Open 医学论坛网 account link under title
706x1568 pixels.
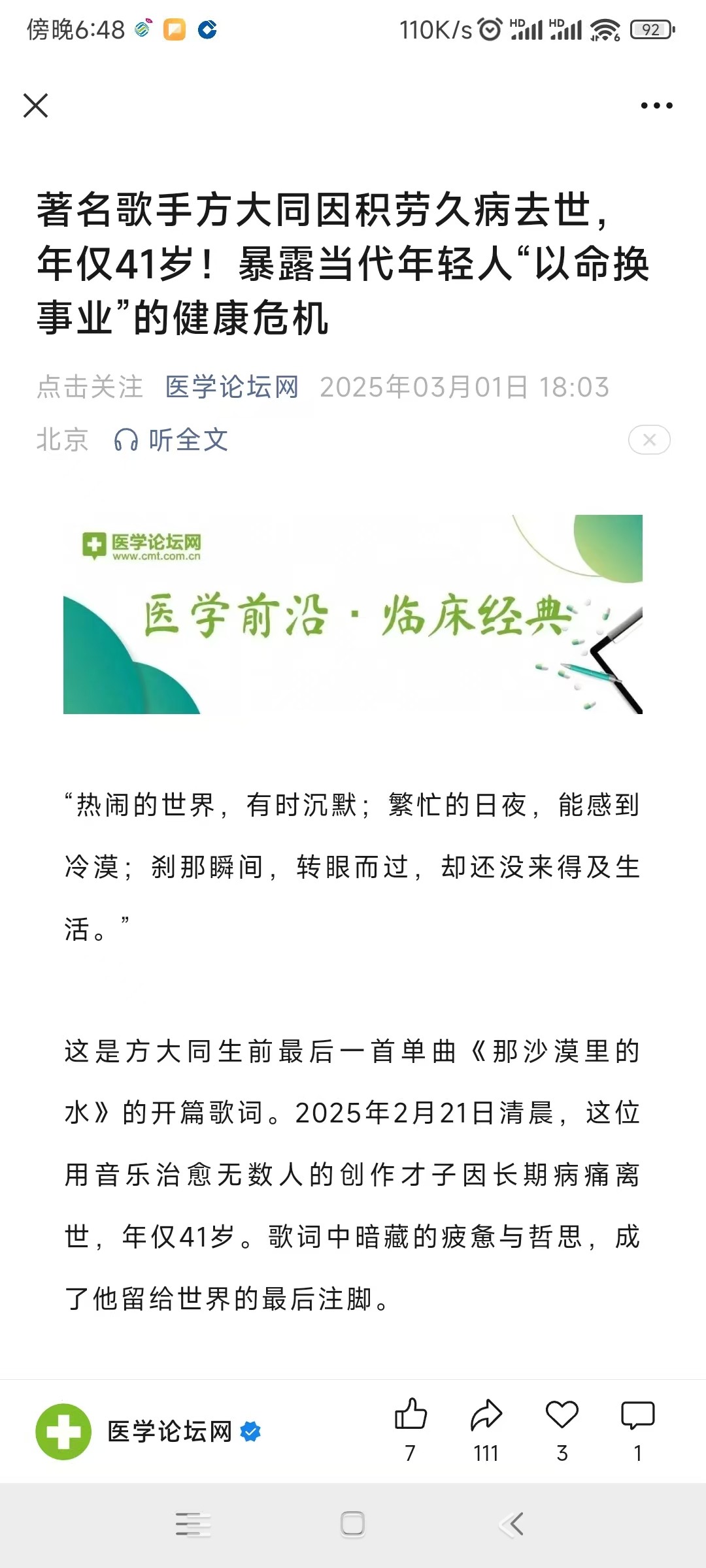pos(232,387)
